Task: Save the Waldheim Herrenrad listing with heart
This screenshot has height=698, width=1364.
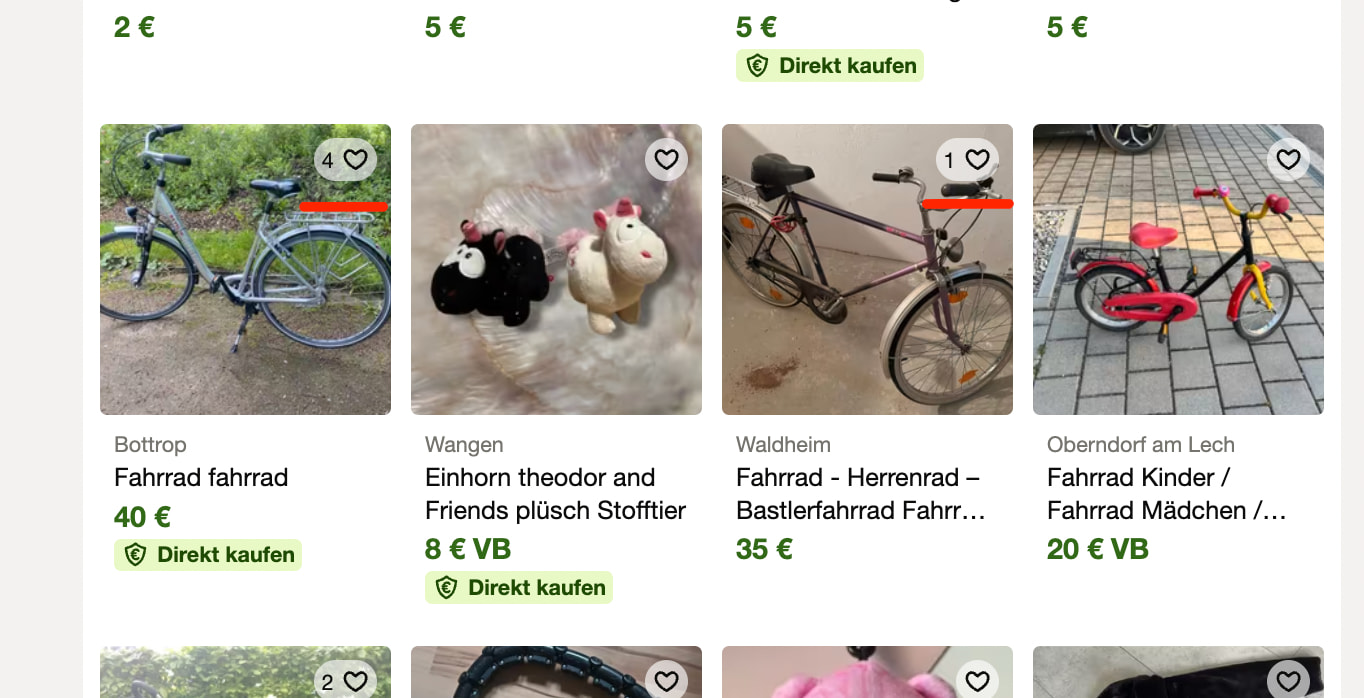Action: click(x=967, y=159)
